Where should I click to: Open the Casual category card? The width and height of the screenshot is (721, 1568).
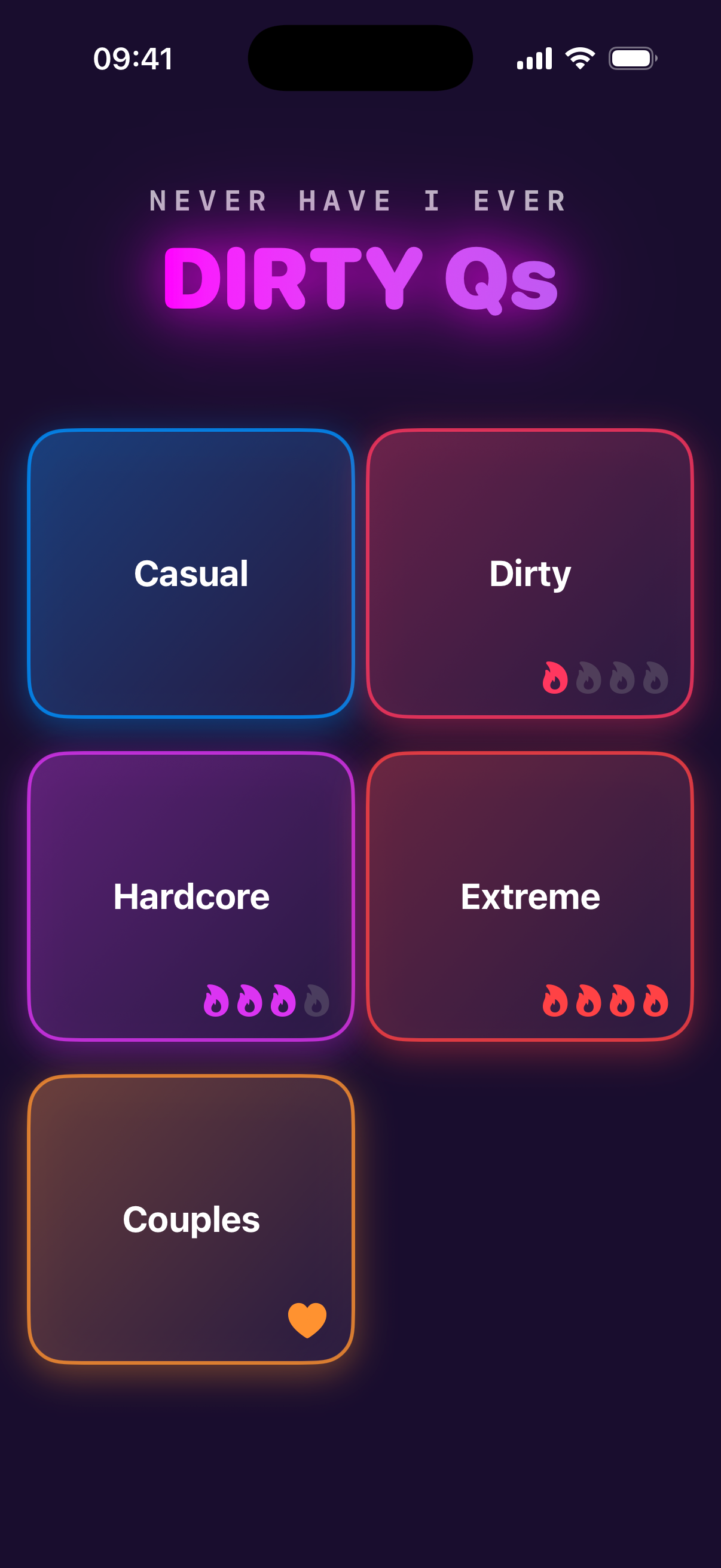tap(191, 573)
